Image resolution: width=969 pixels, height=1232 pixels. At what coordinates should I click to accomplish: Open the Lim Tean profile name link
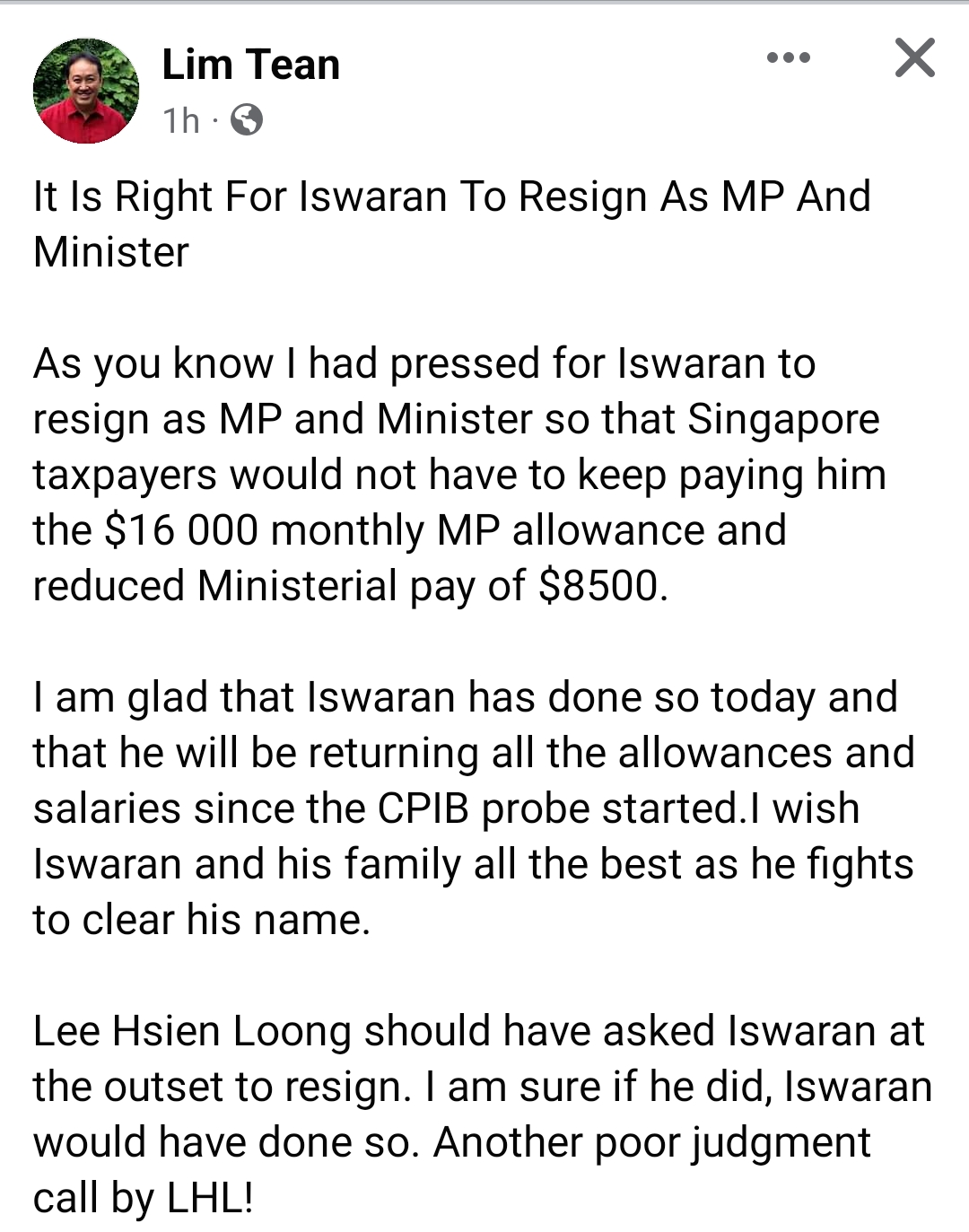click(250, 65)
